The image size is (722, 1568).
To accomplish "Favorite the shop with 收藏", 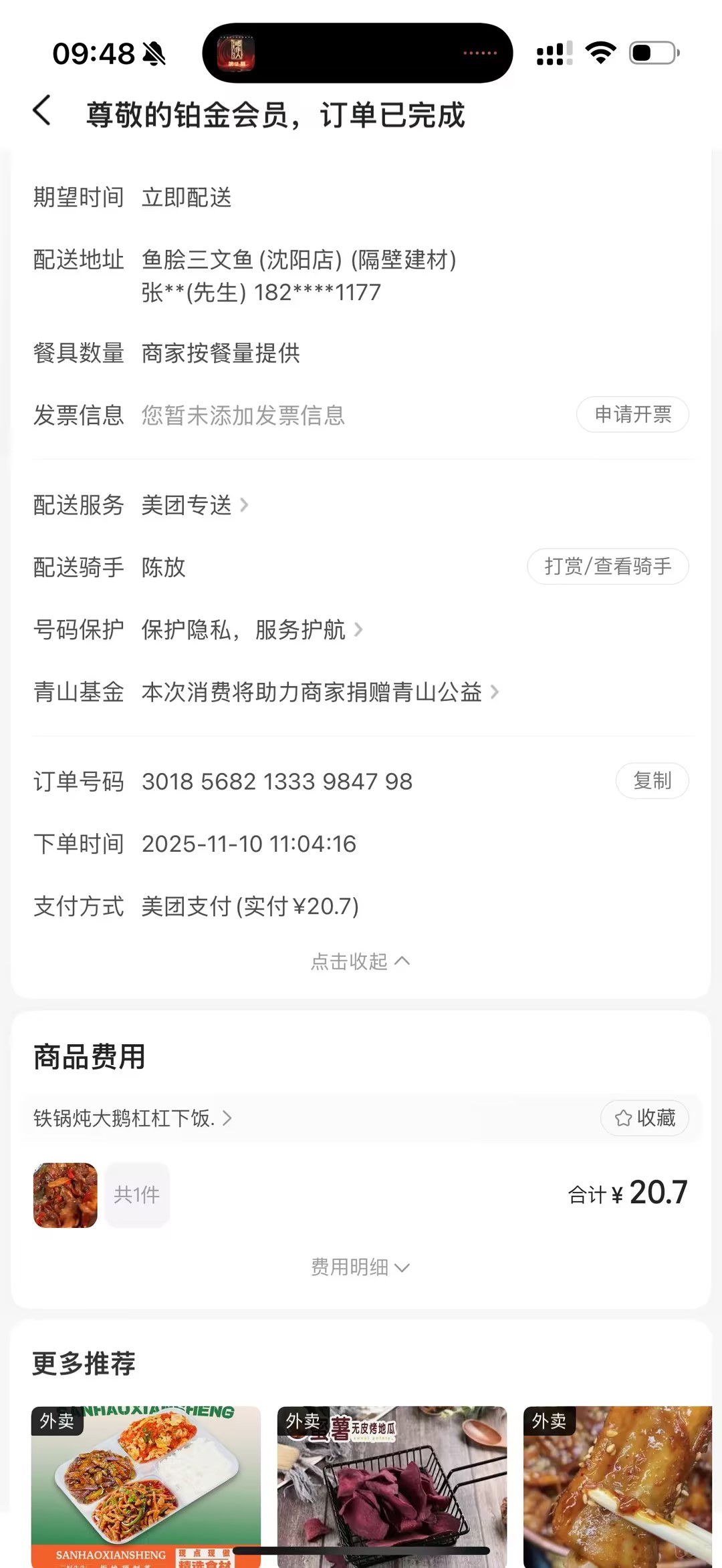I will (x=645, y=1118).
